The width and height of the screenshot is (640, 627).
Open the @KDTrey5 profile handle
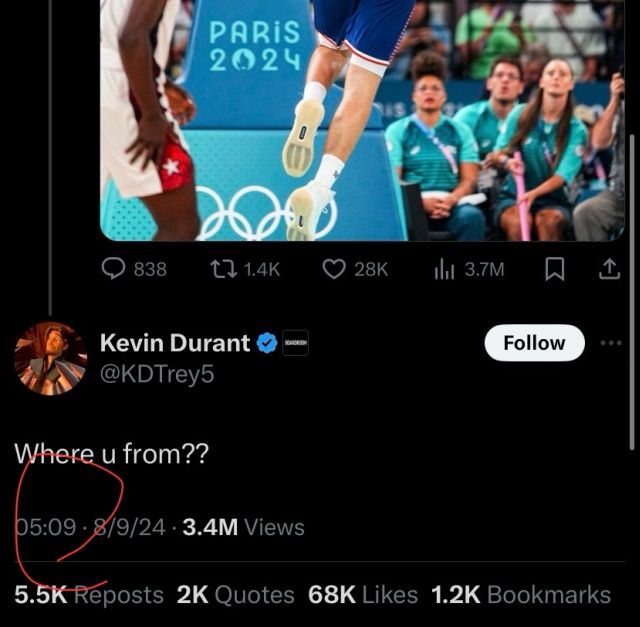click(x=157, y=374)
